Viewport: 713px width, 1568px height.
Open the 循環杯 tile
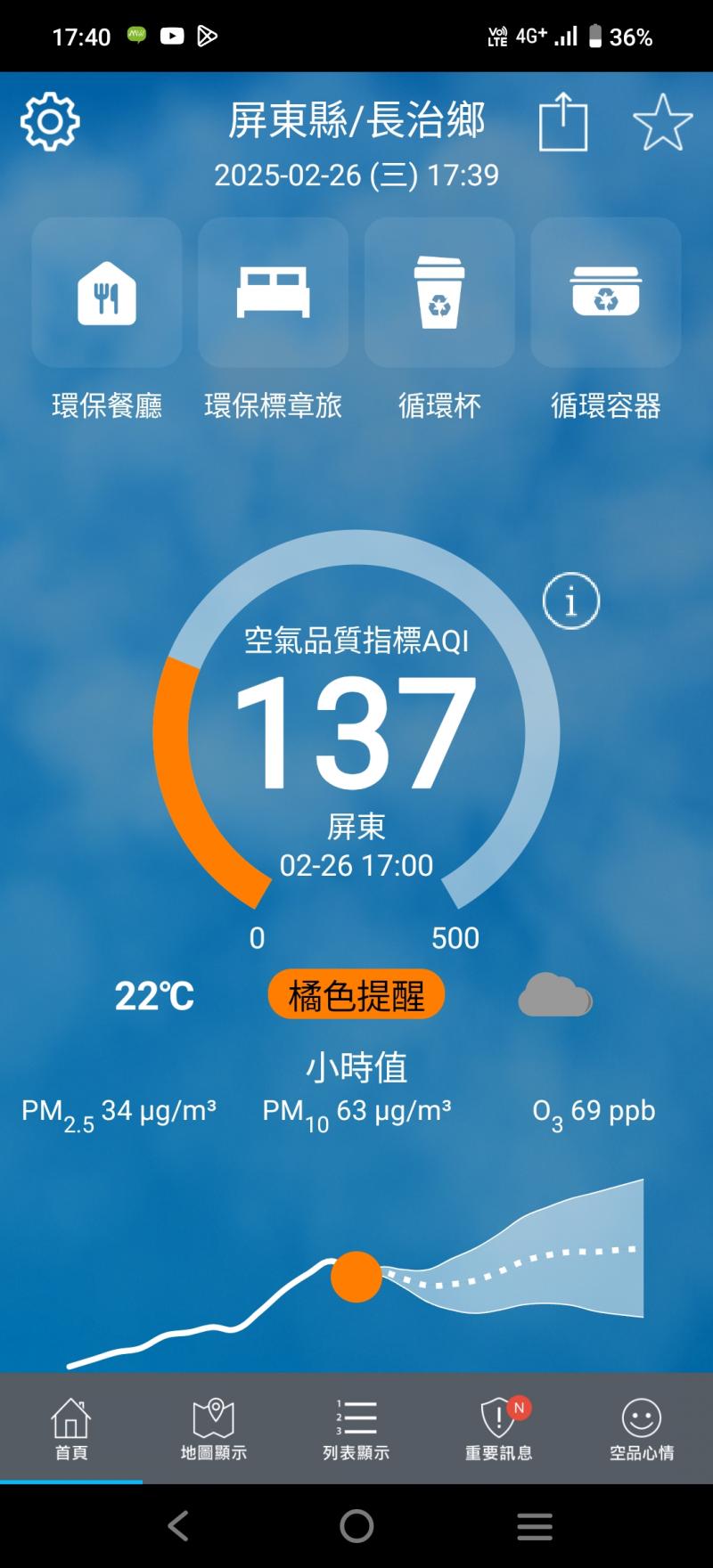coord(439,293)
